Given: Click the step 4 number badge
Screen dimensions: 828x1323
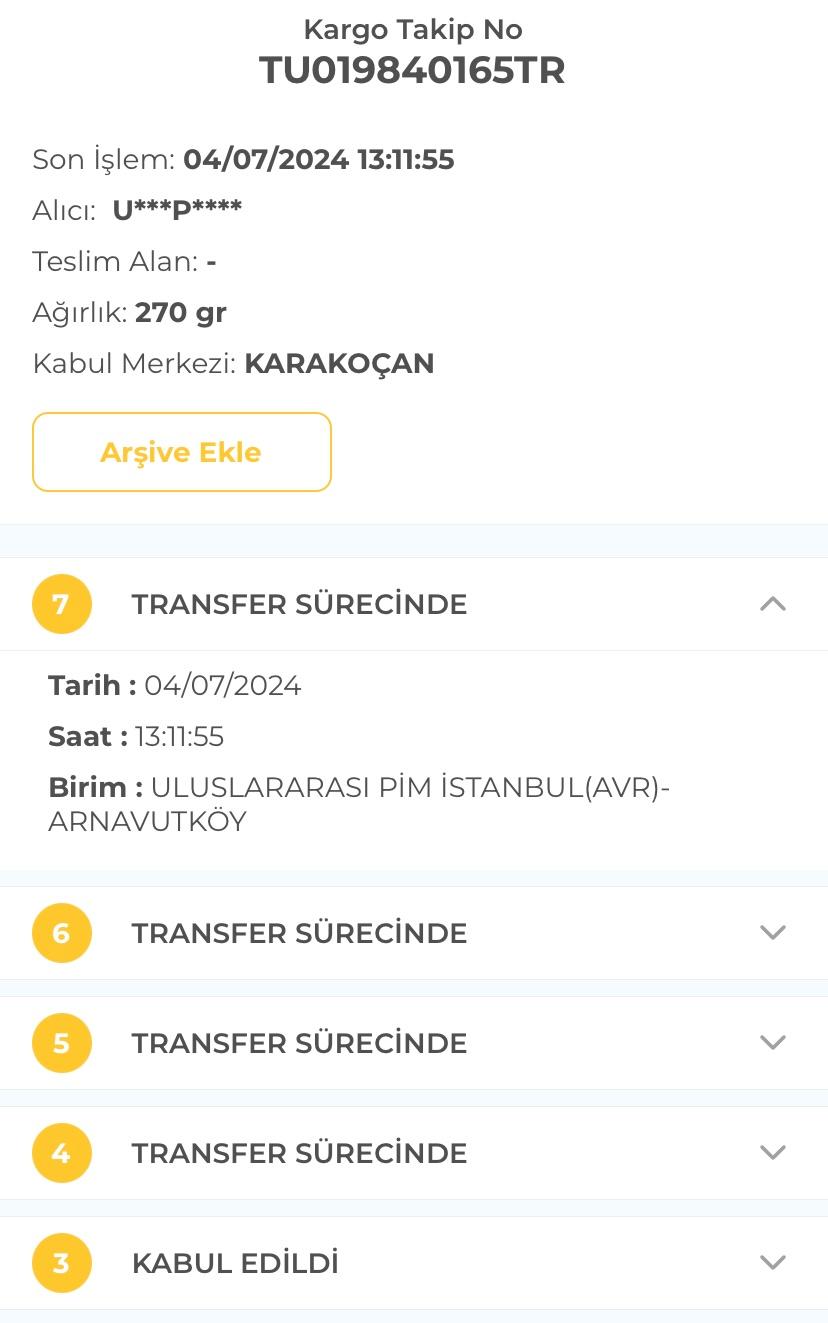Looking at the screenshot, I should coord(62,1152).
